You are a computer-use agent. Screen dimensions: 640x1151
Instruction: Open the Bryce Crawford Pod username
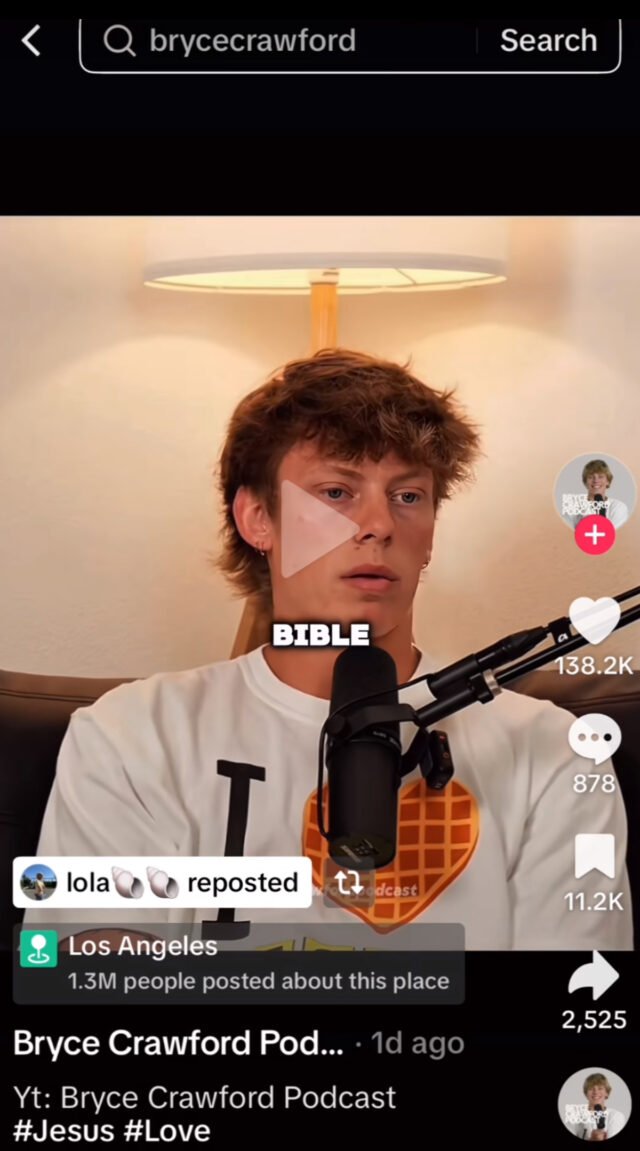[178, 1043]
